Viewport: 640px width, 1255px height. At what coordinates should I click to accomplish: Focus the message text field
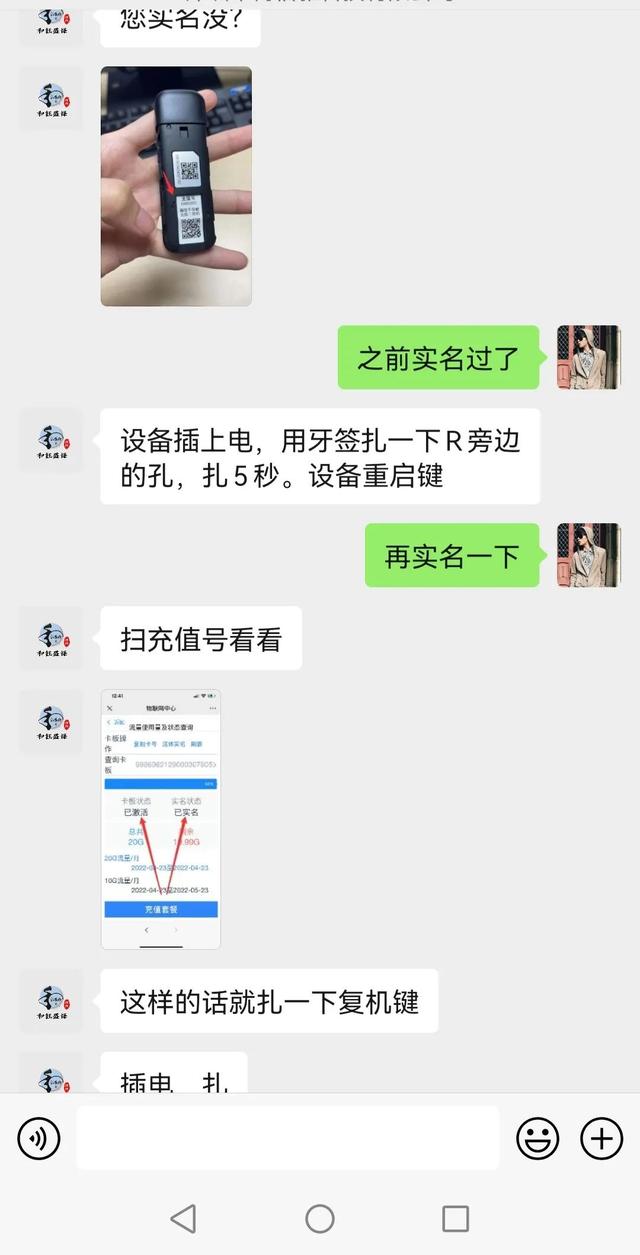[x=288, y=1138]
